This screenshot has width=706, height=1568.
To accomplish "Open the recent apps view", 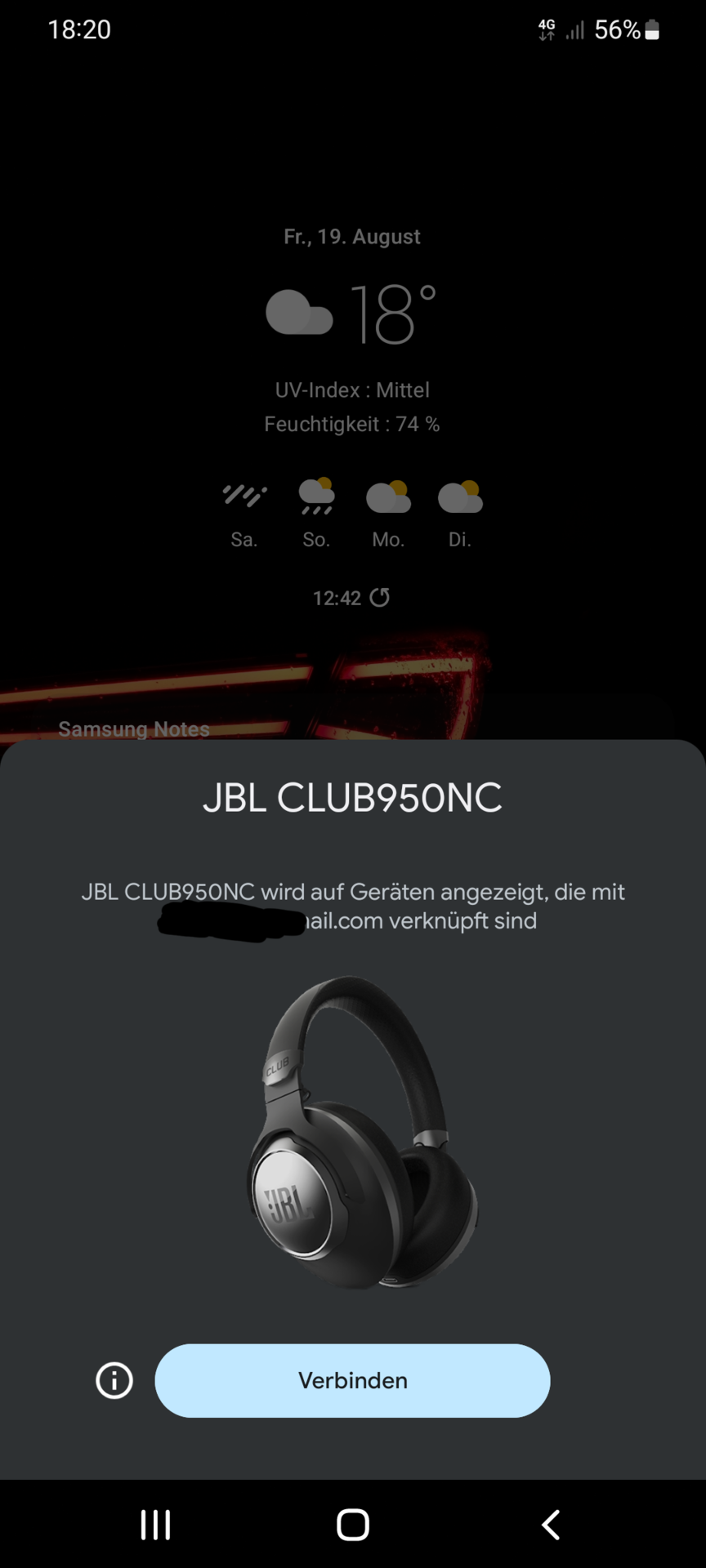I will pos(155,1524).
